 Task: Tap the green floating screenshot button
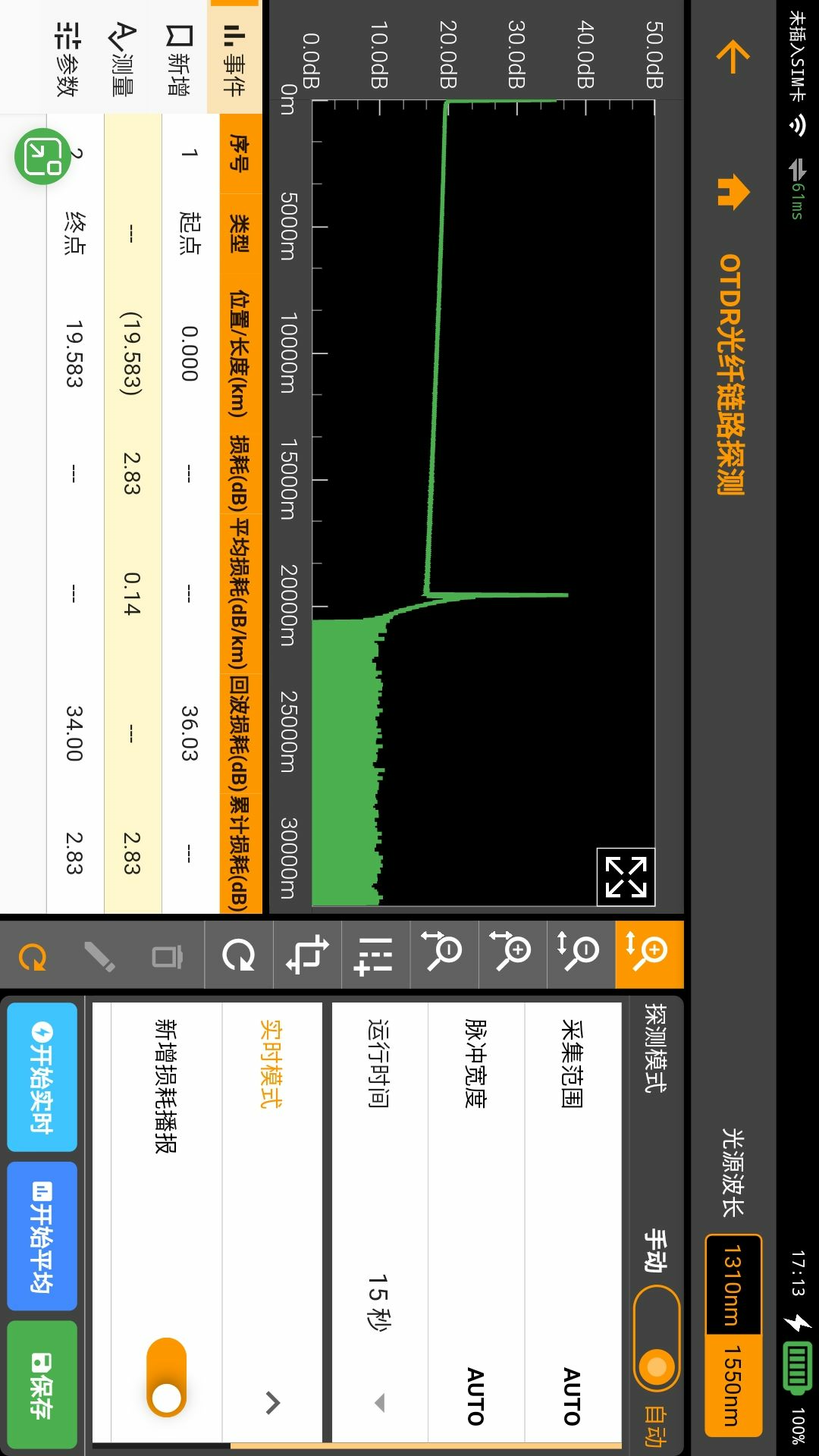(x=43, y=157)
